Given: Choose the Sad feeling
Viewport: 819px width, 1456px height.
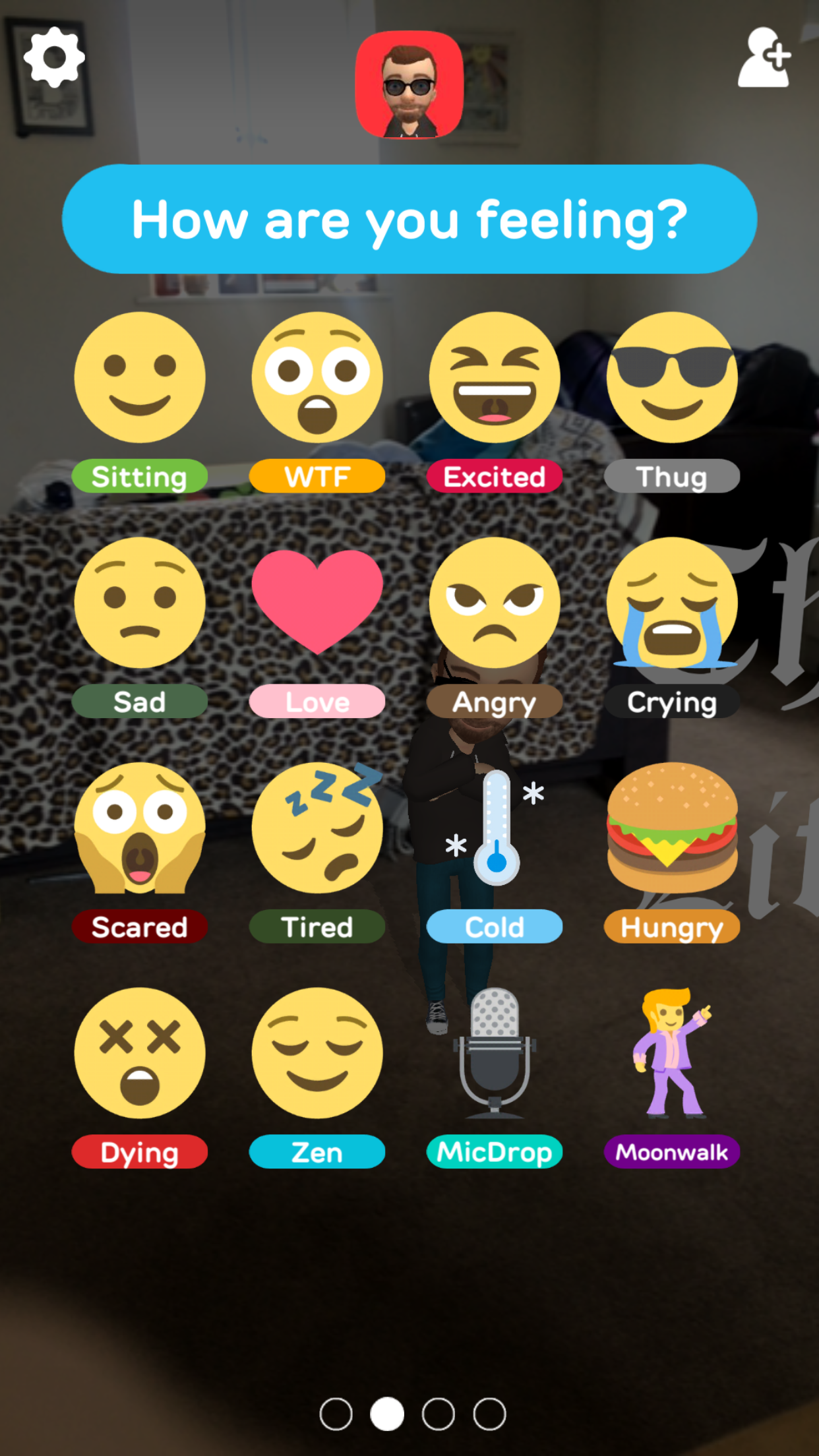Looking at the screenshot, I should [x=140, y=602].
